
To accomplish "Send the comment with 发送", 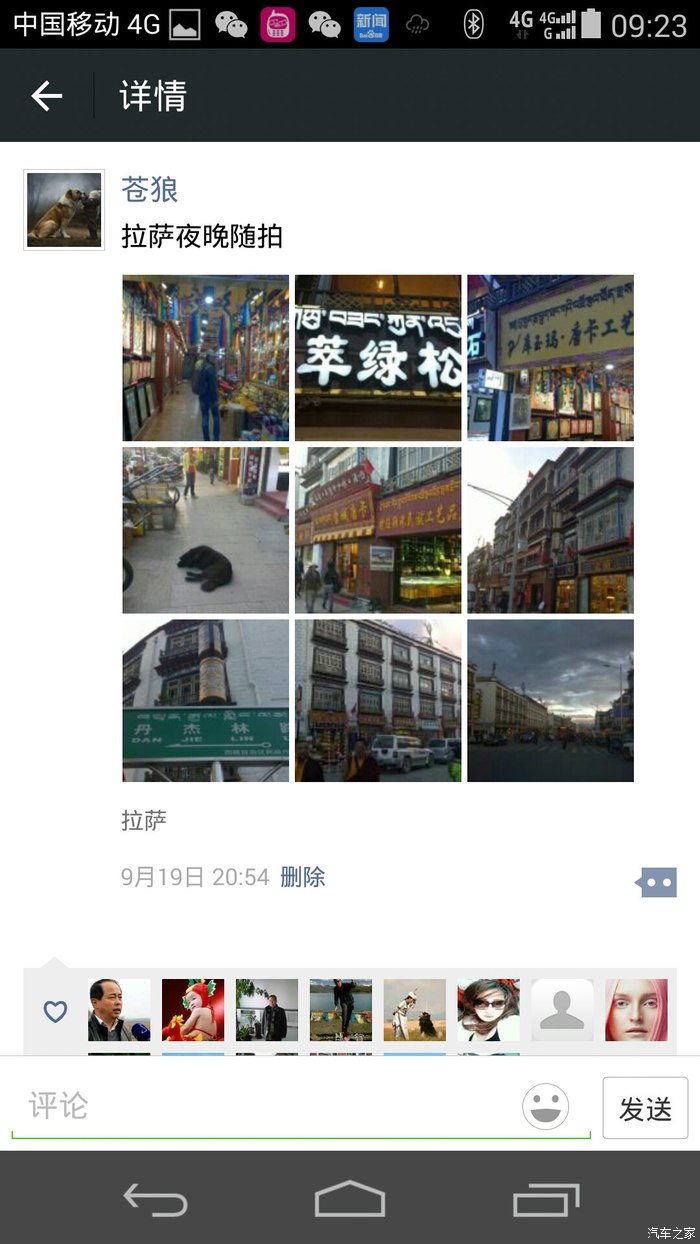I will click(645, 1108).
